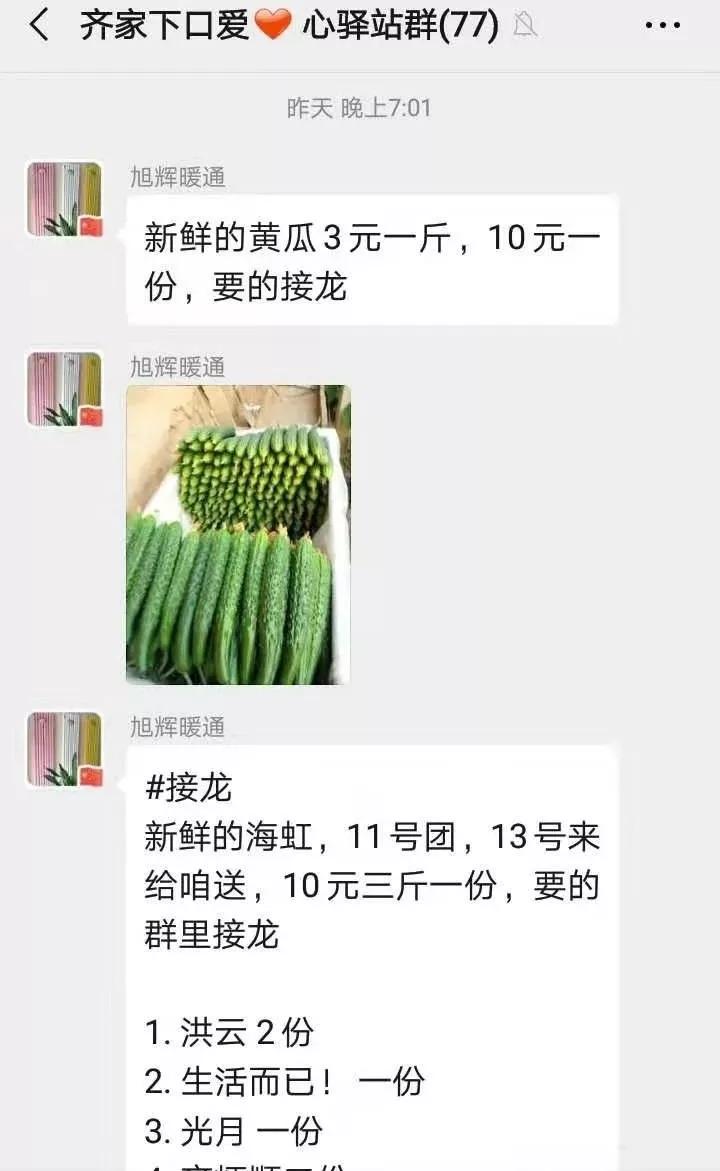Select the cucumber price announcement bubble
720x1171 pixels.
[x=370, y=262]
